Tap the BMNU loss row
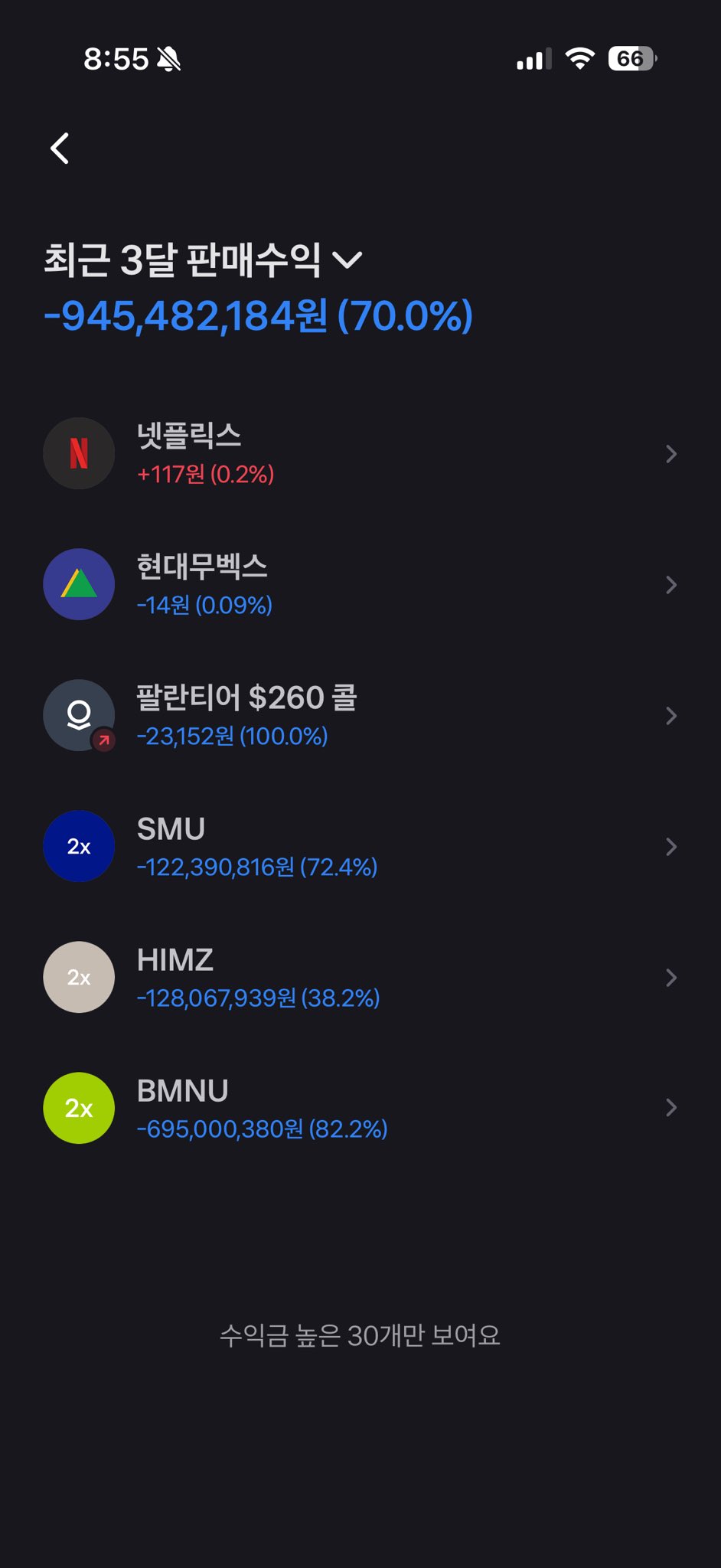 coord(360,1109)
